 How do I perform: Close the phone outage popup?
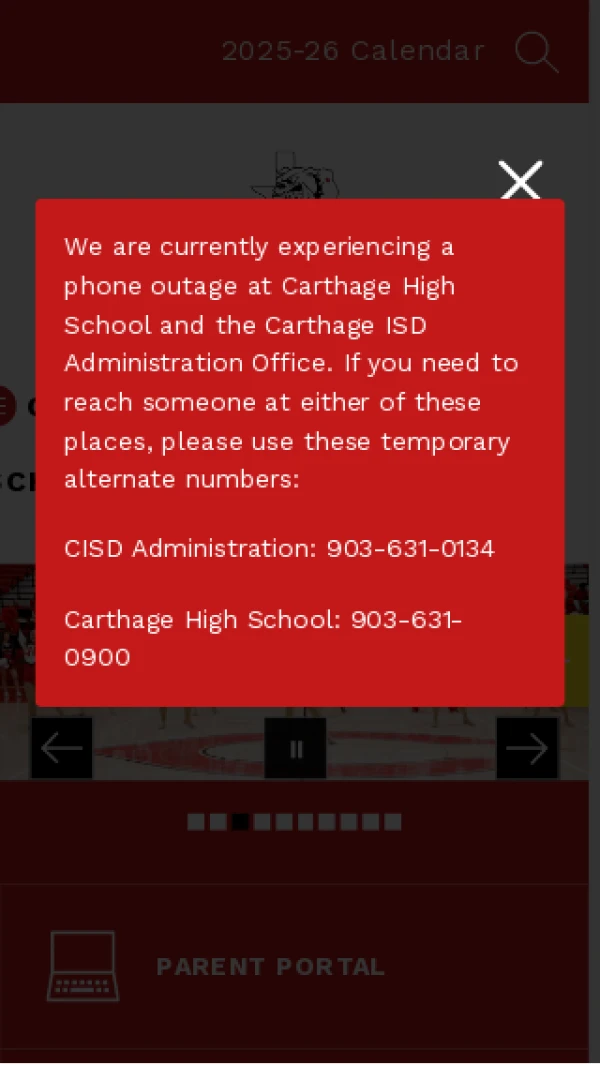click(x=520, y=181)
